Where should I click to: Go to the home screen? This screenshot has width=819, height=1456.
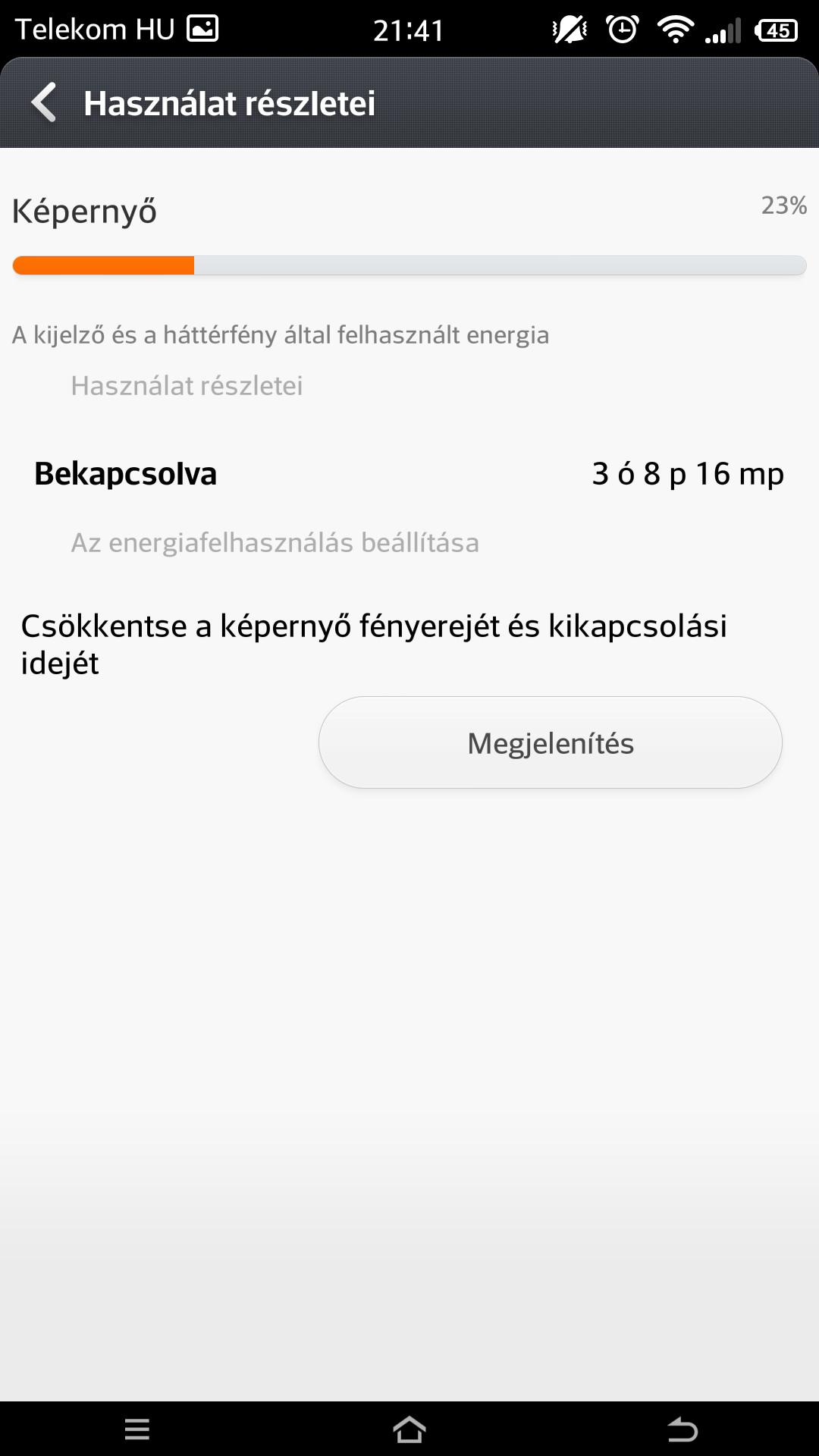(409, 1429)
